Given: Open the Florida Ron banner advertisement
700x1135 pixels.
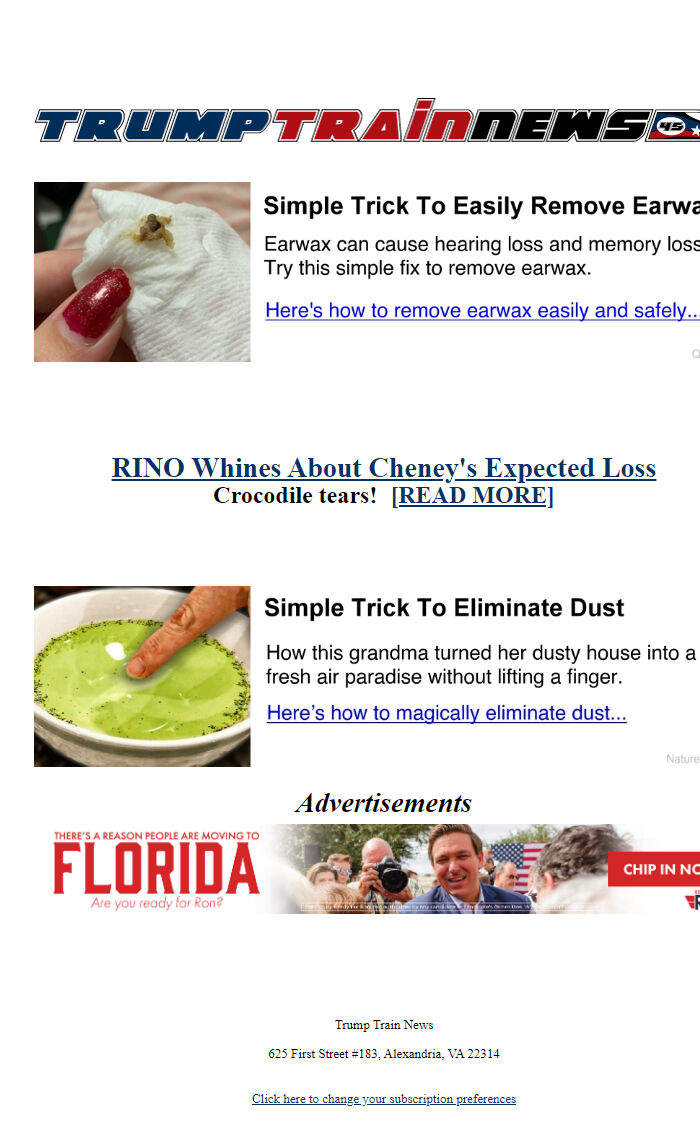Looking at the screenshot, I should tap(367, 869).
